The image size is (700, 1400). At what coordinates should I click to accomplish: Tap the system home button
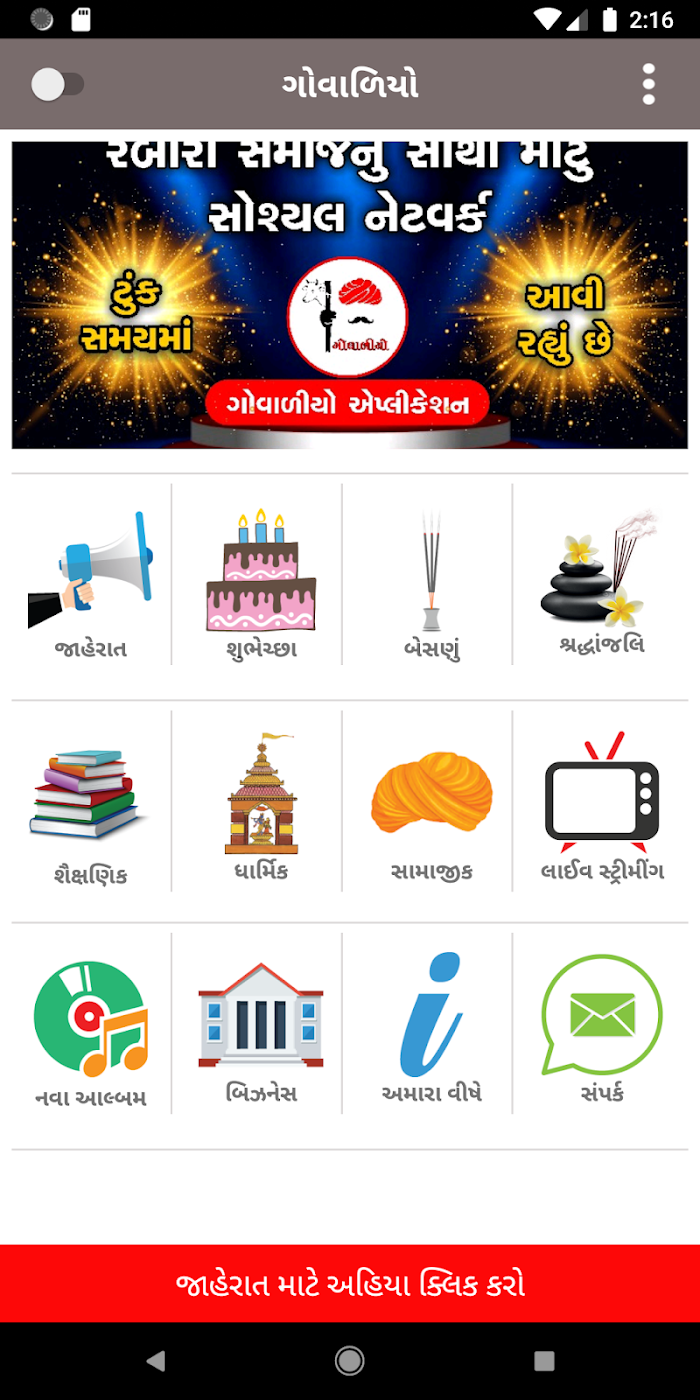click(349, 1360)
